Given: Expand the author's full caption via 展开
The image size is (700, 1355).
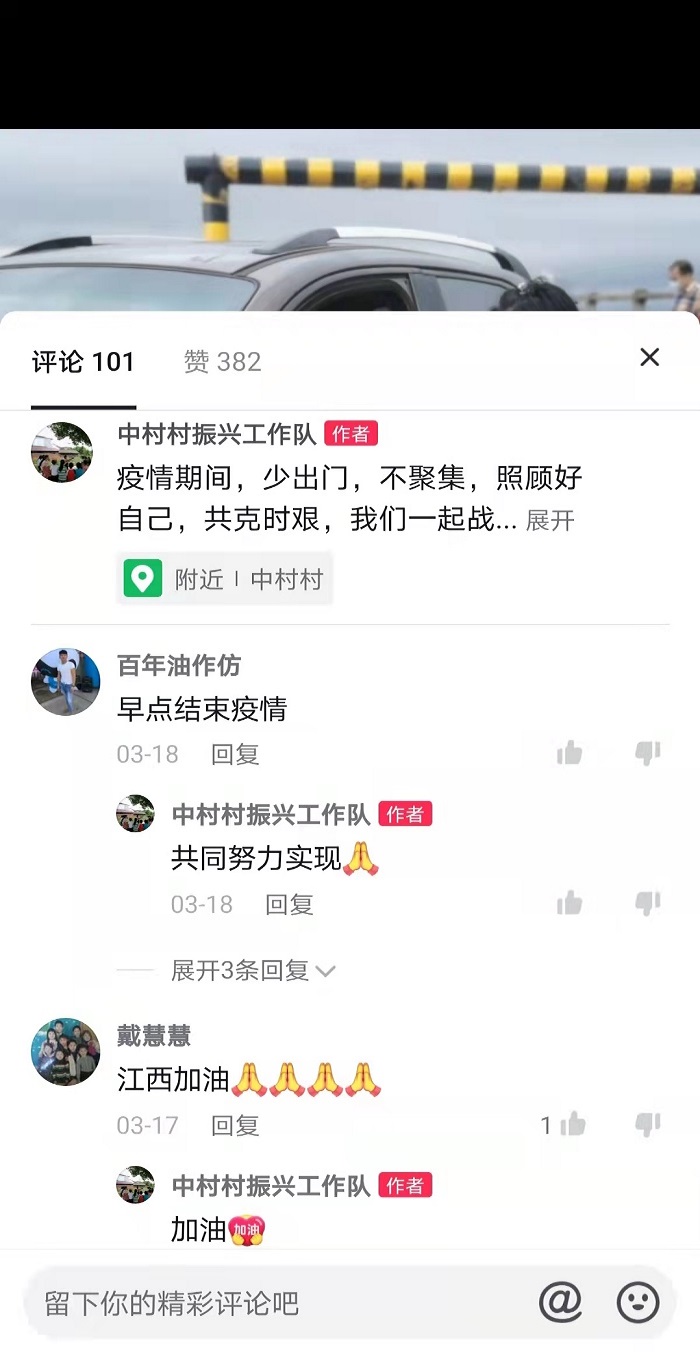Looking at the screenshot, I should pyautogui.click(x=550, y=520).
